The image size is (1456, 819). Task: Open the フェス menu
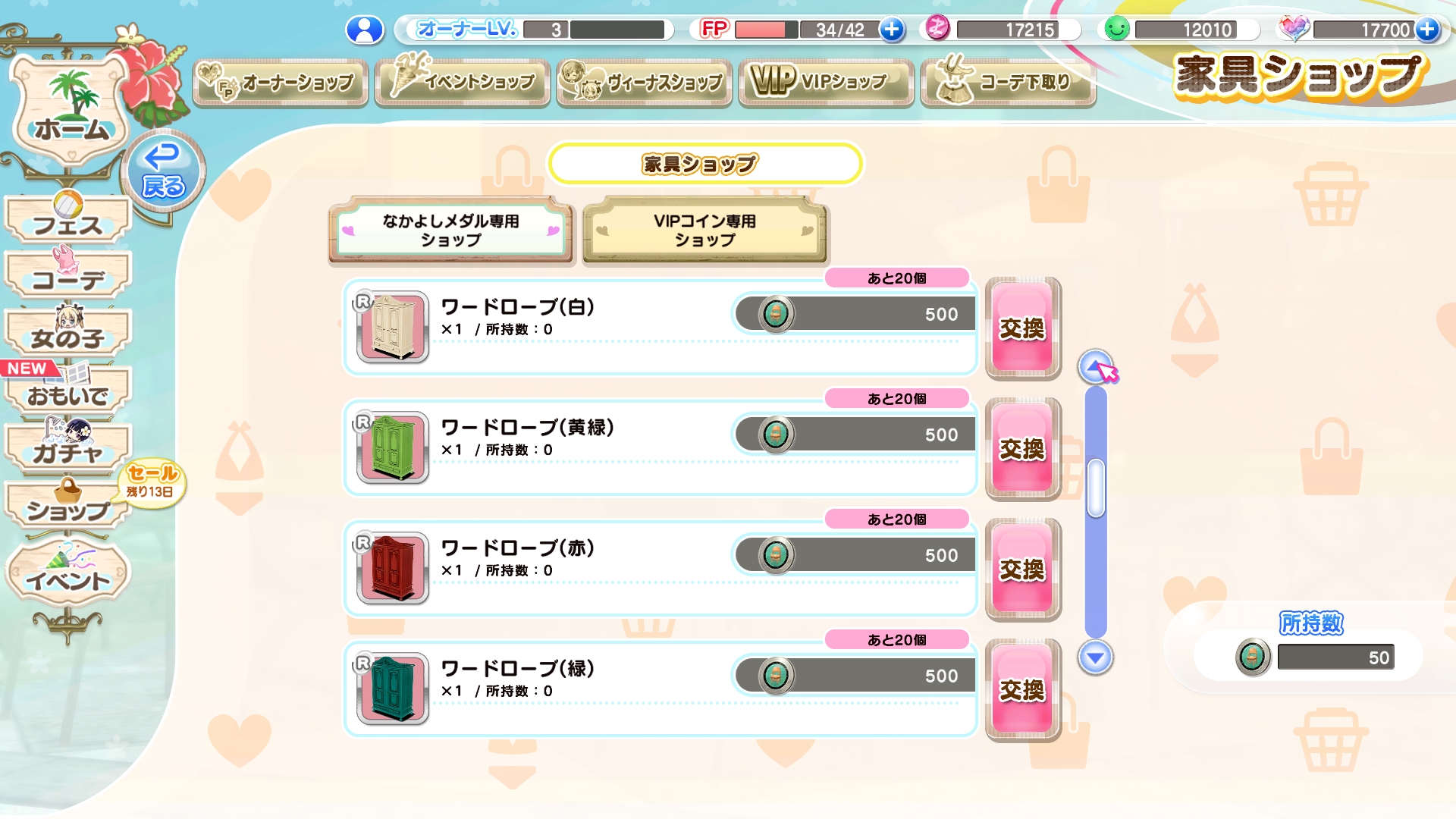pos(68,222)
